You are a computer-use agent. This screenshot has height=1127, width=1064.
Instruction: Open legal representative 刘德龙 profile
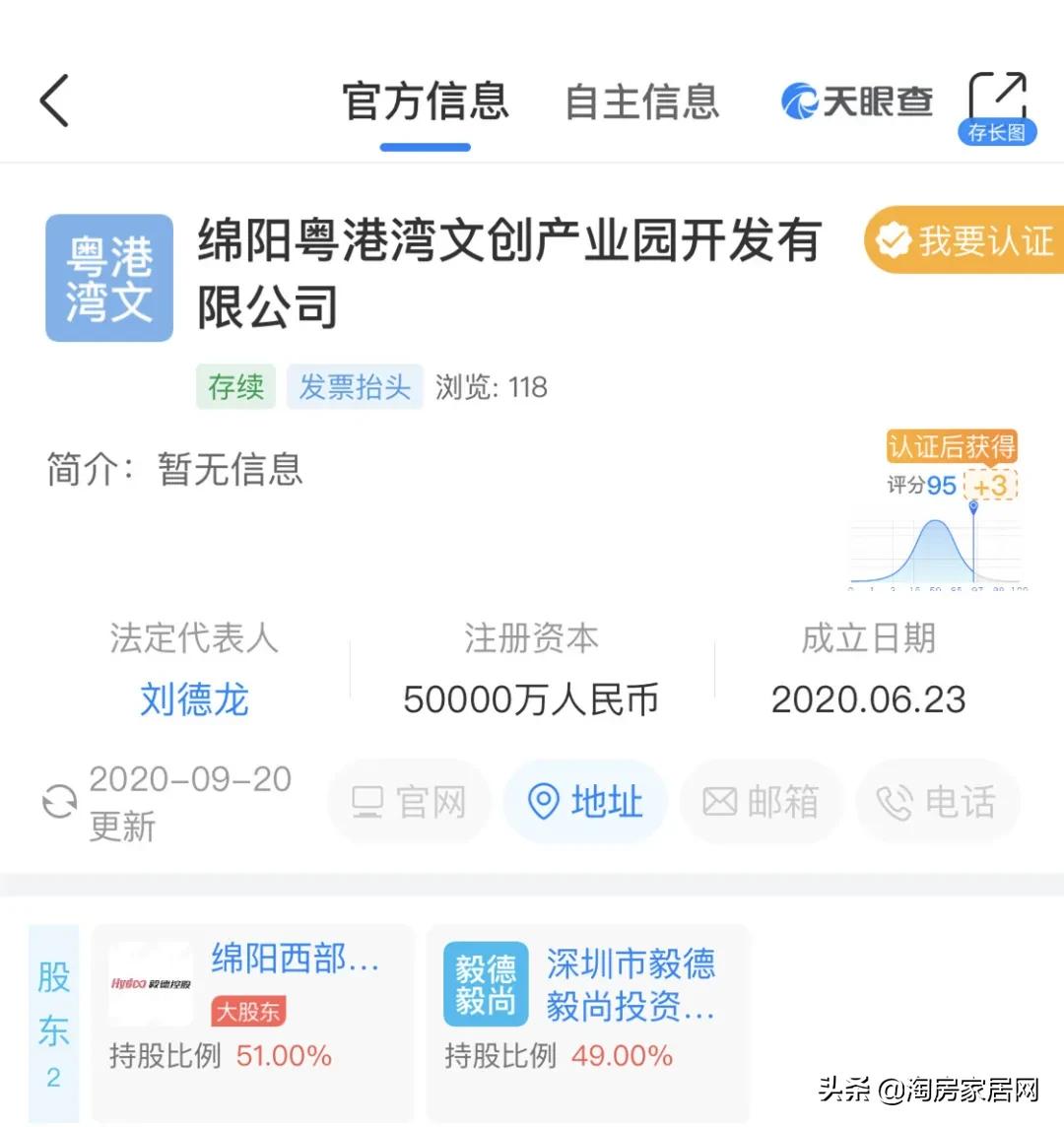(193, 699)
